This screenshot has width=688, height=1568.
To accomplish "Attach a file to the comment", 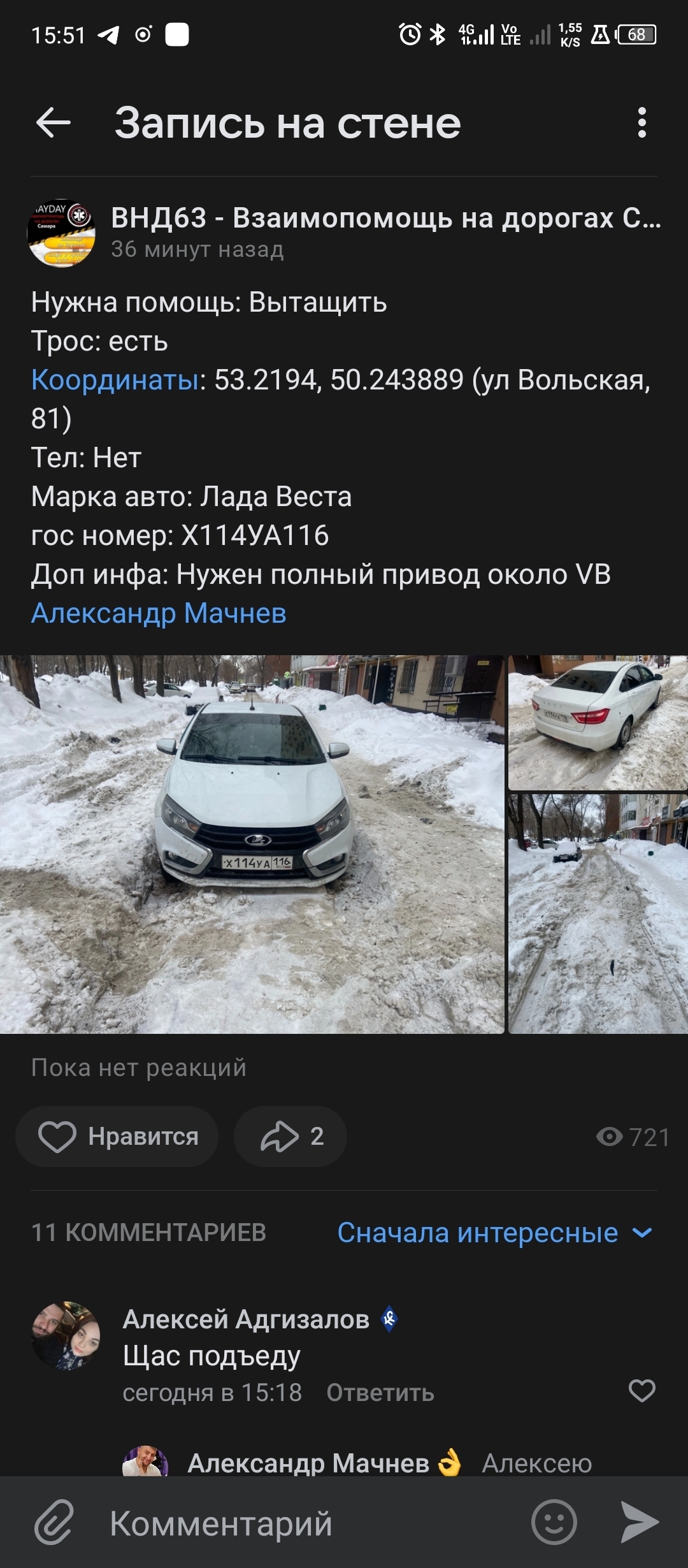I will (54, 1523).
